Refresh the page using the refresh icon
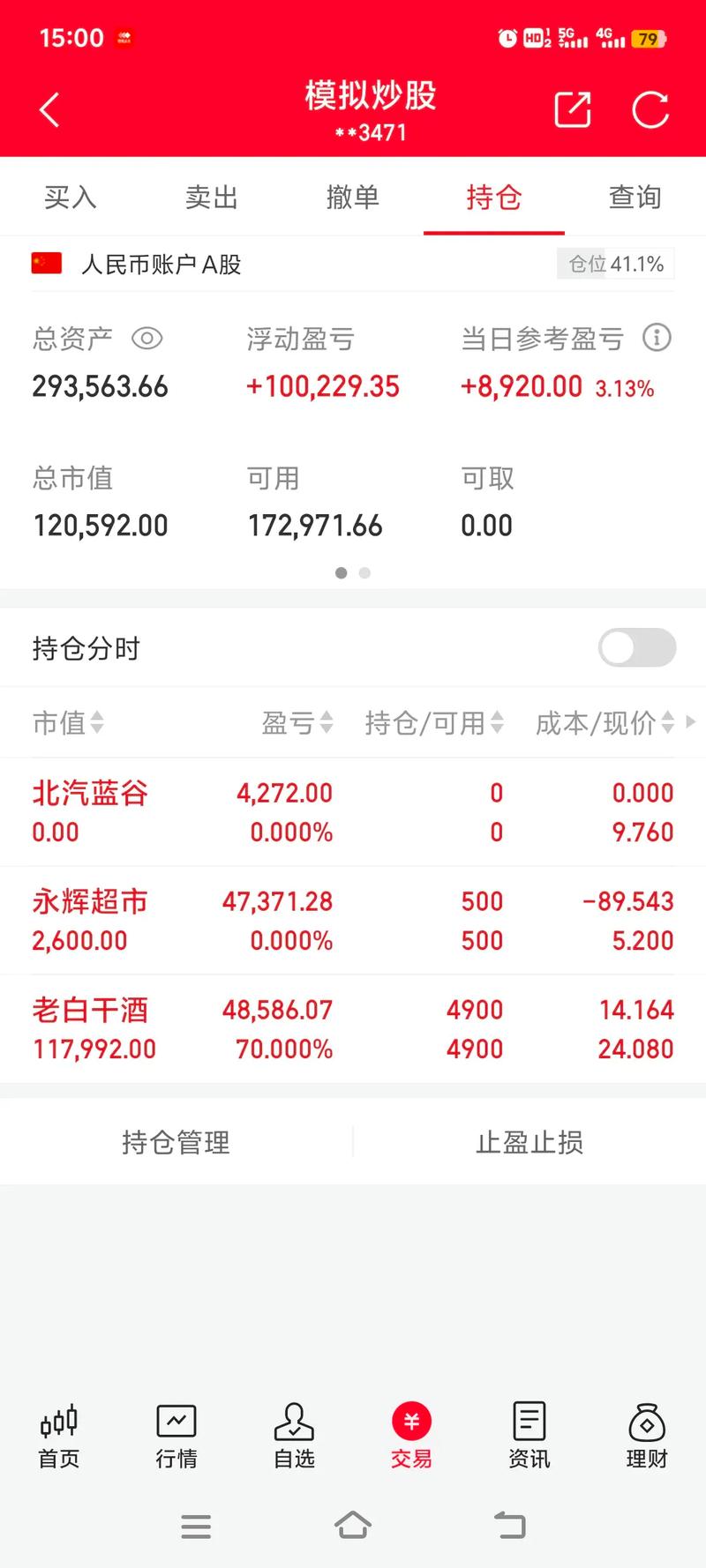Viewport: 706px width, 1568px height. point(651,108)
